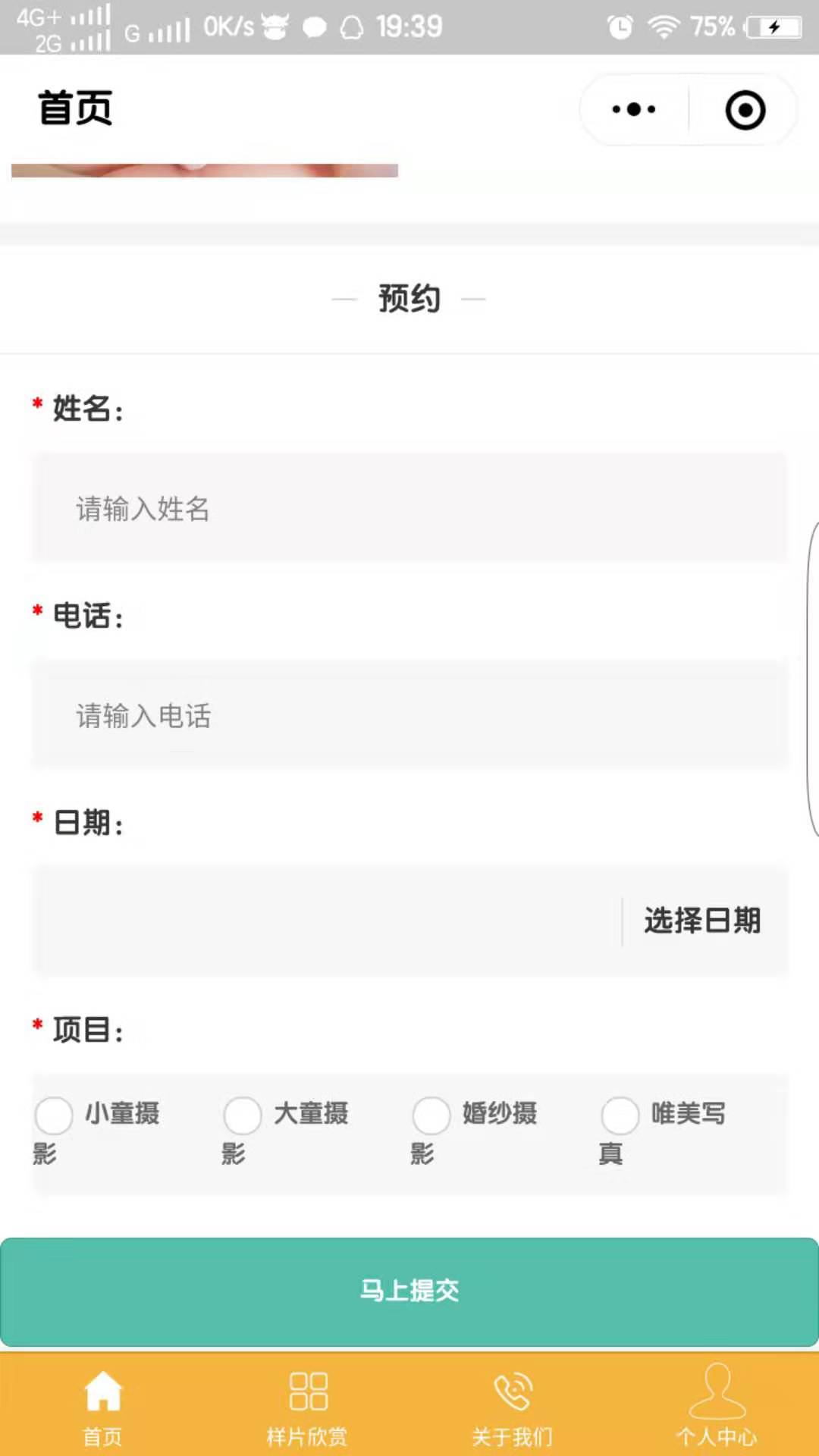Open the mini program more options menu
The height and width of the screenshot is (1456, 819).
coord(634,110)
